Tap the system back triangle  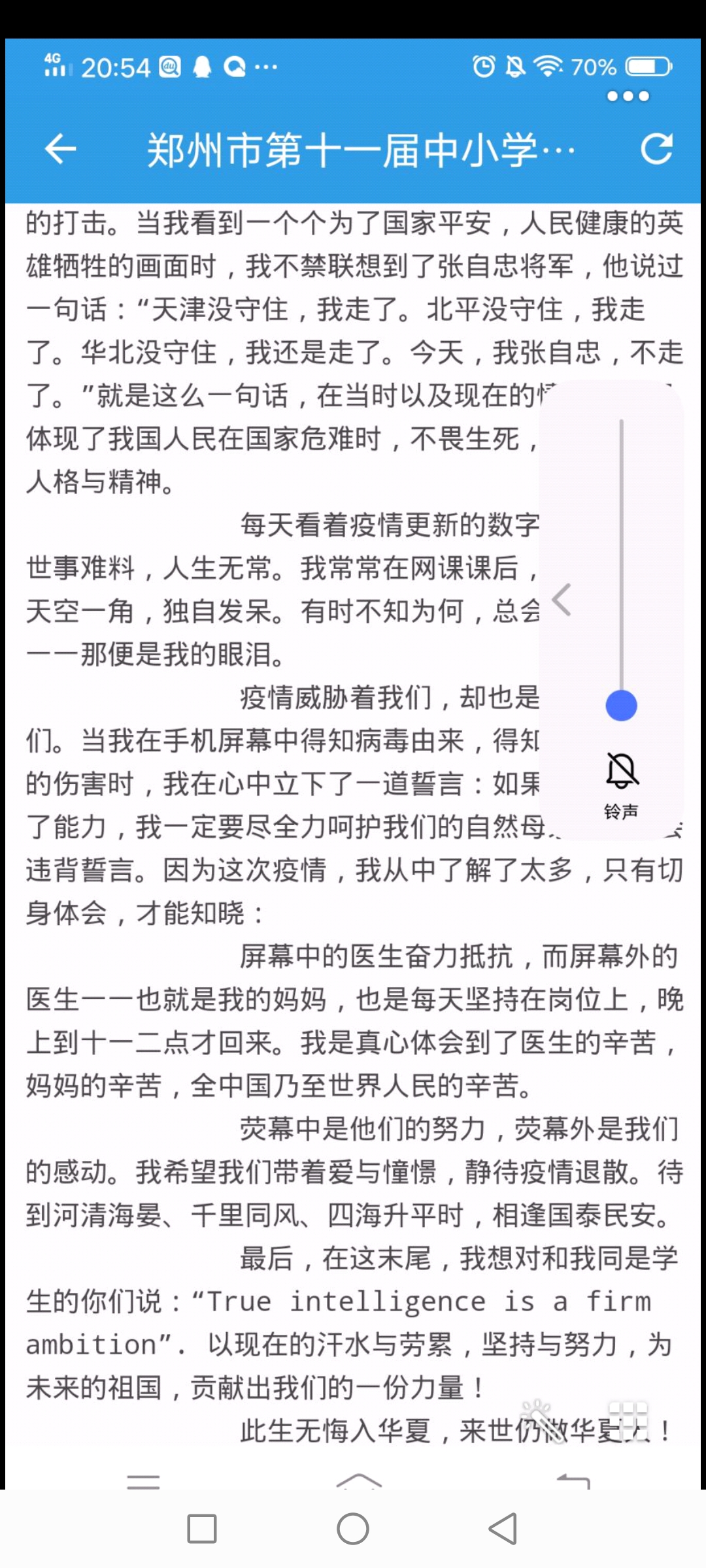[x=503, y=1529]
